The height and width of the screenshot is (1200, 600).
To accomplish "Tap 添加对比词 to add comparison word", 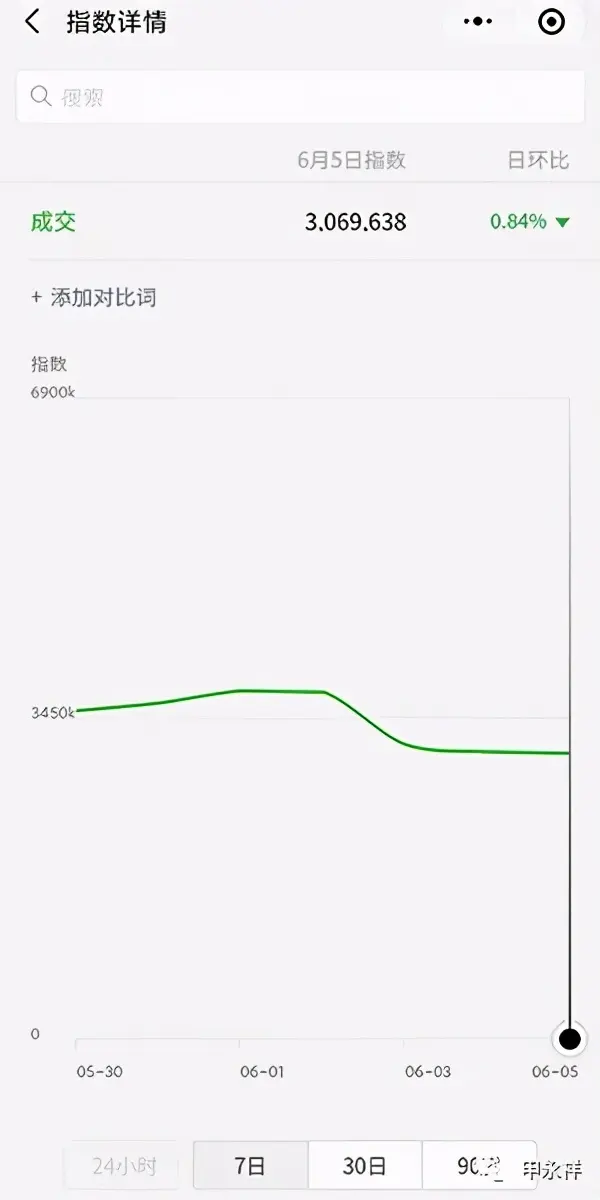I will [94, 297].
